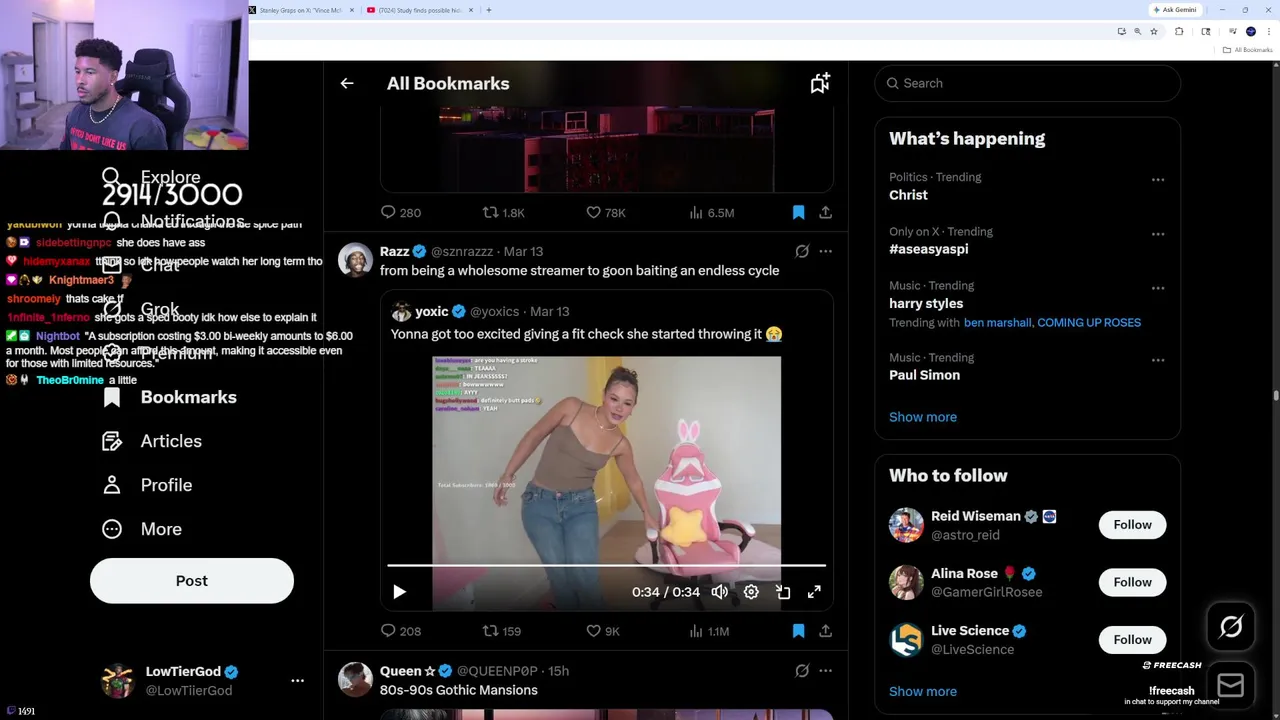Open the Profile page
Image resolution: width=1280 pixels, height=720 pixels.
click(166, 485)
